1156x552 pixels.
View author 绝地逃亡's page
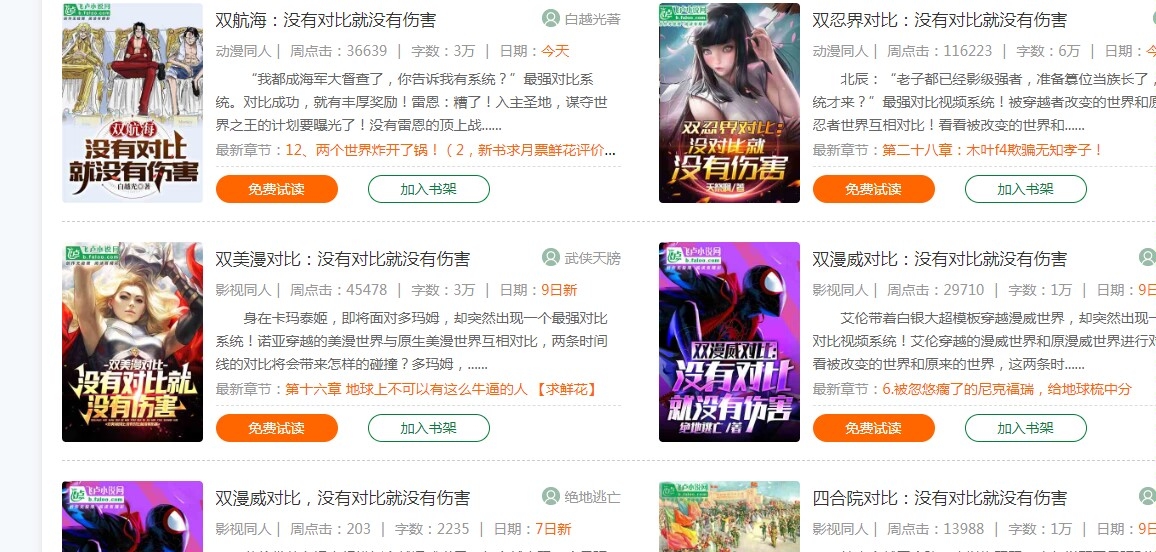coord(592,497)
